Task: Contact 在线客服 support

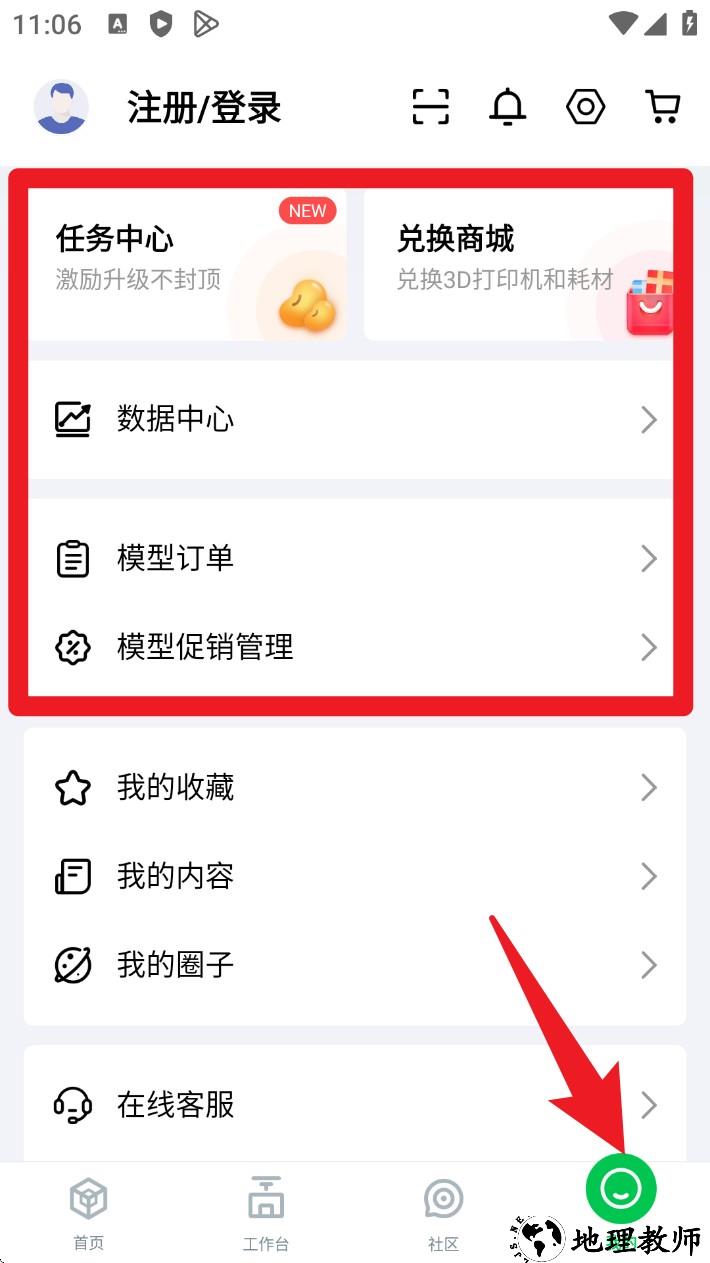Action: [350, 1105]
